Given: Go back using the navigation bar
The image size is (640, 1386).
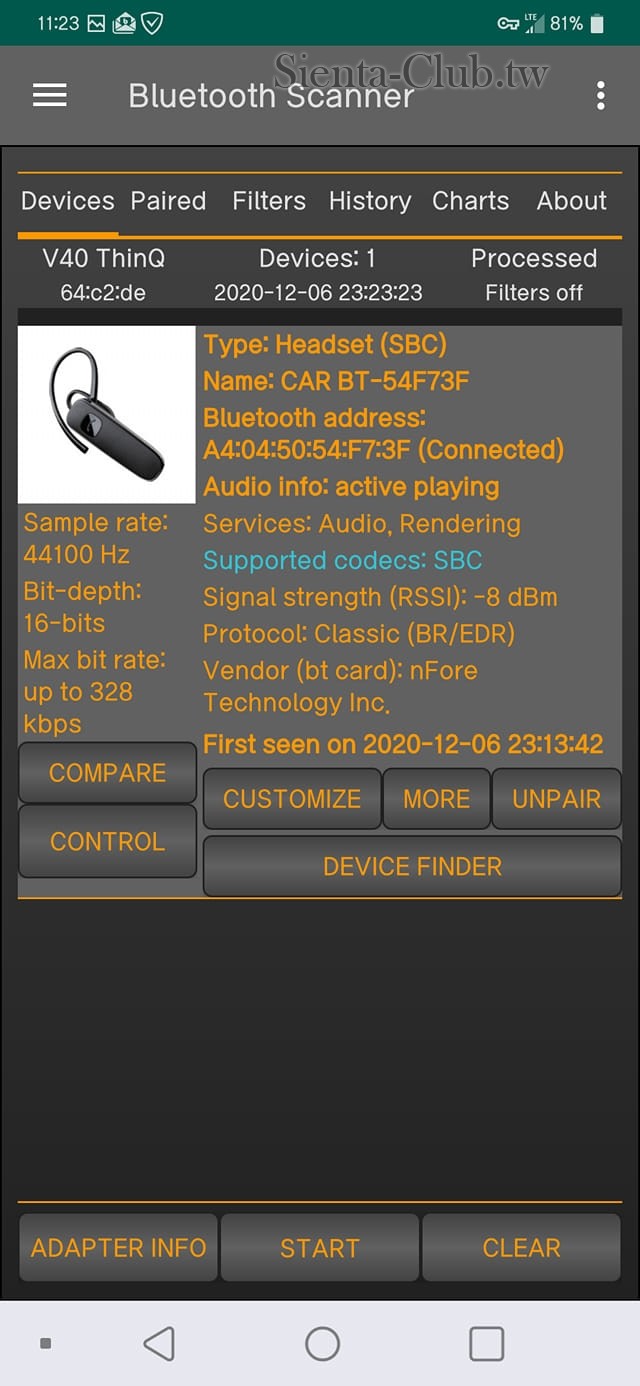Looking at the screenshot, I should click(159, 1344).
